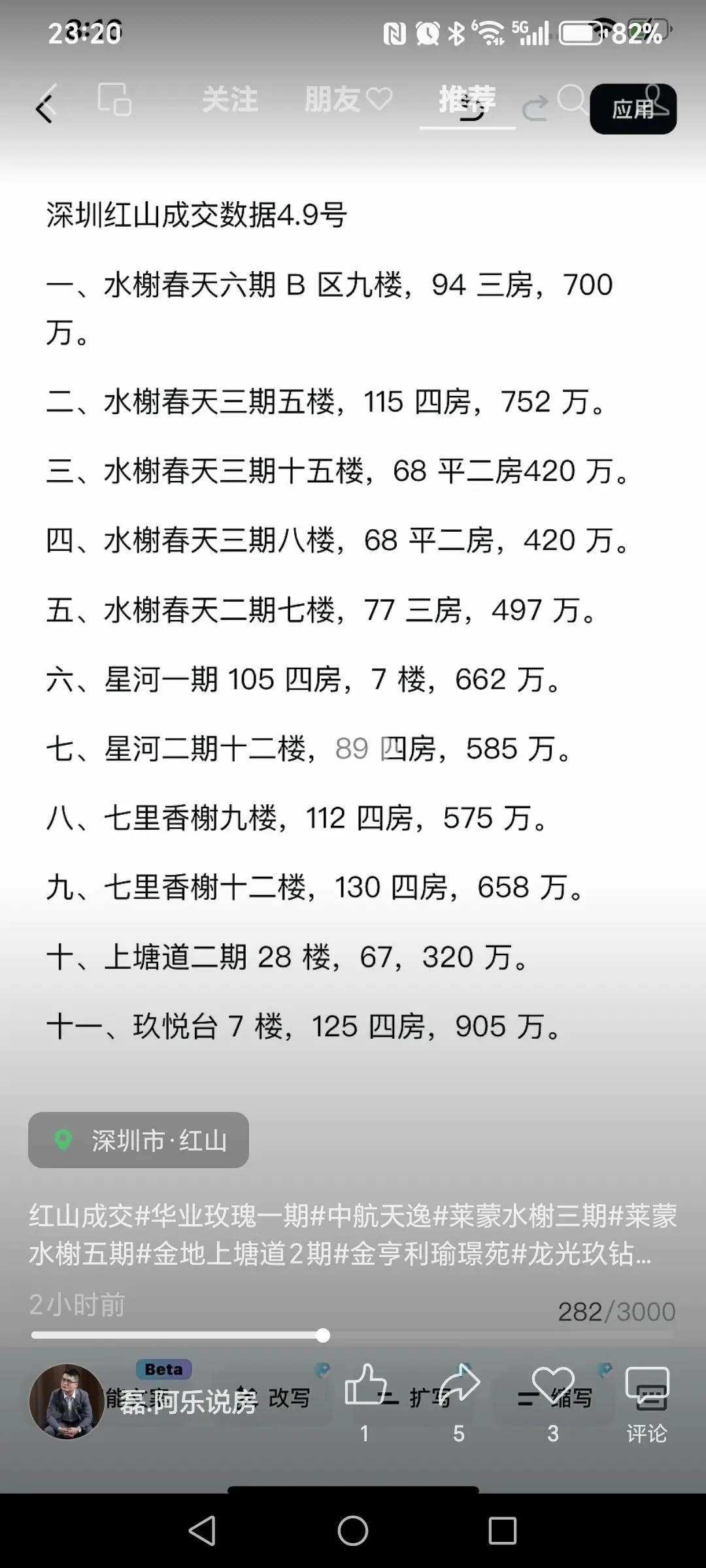The width and height of the screenshot is (706, 1568).
Task: Open the author's profile picture
Action: tap(67, 1401)
